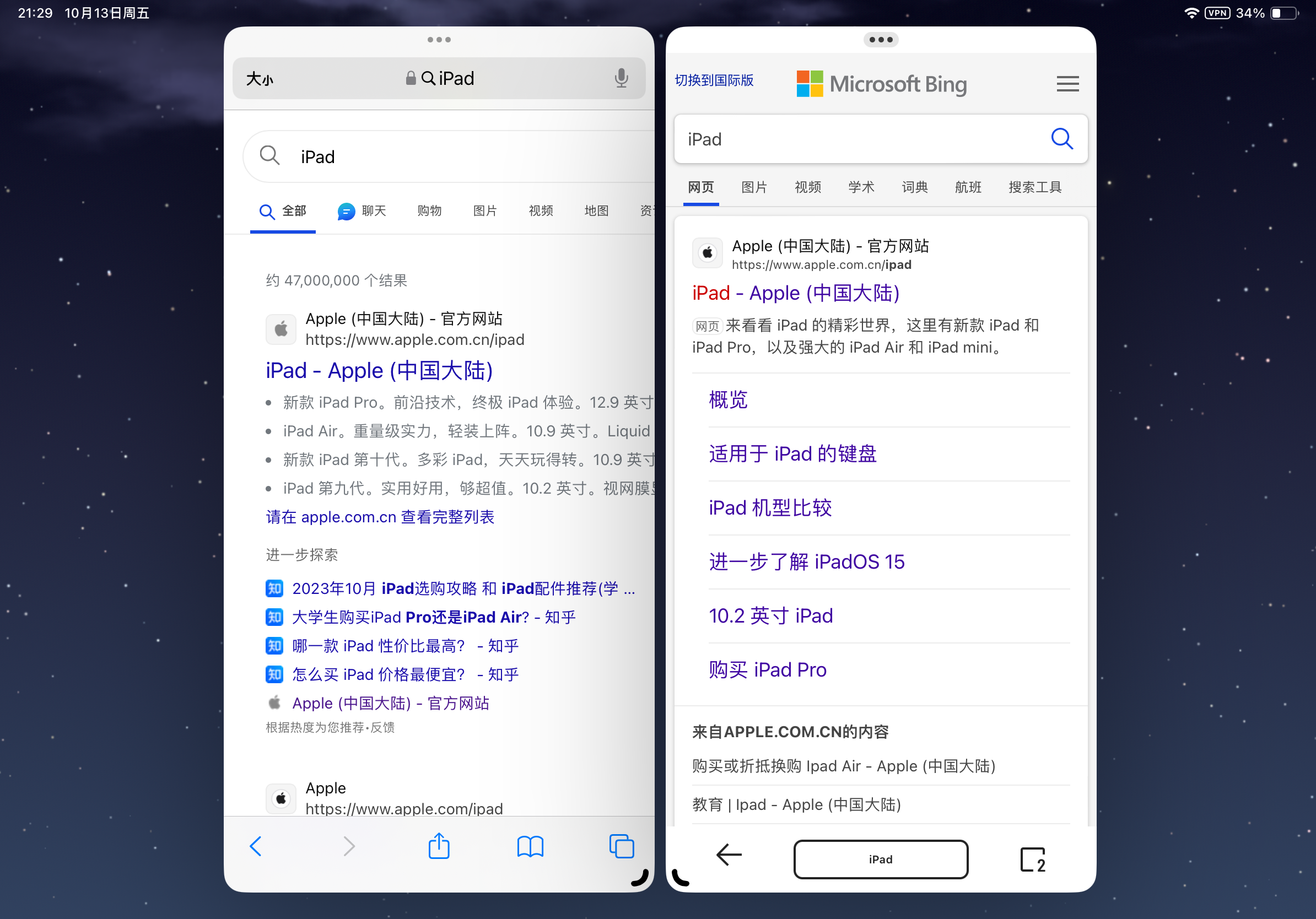The height and width of the screenshot is (919, 1316).
Task: Open 怎么买 iPad 价格最便宜？ - 知乎
Action: (405, 674)
